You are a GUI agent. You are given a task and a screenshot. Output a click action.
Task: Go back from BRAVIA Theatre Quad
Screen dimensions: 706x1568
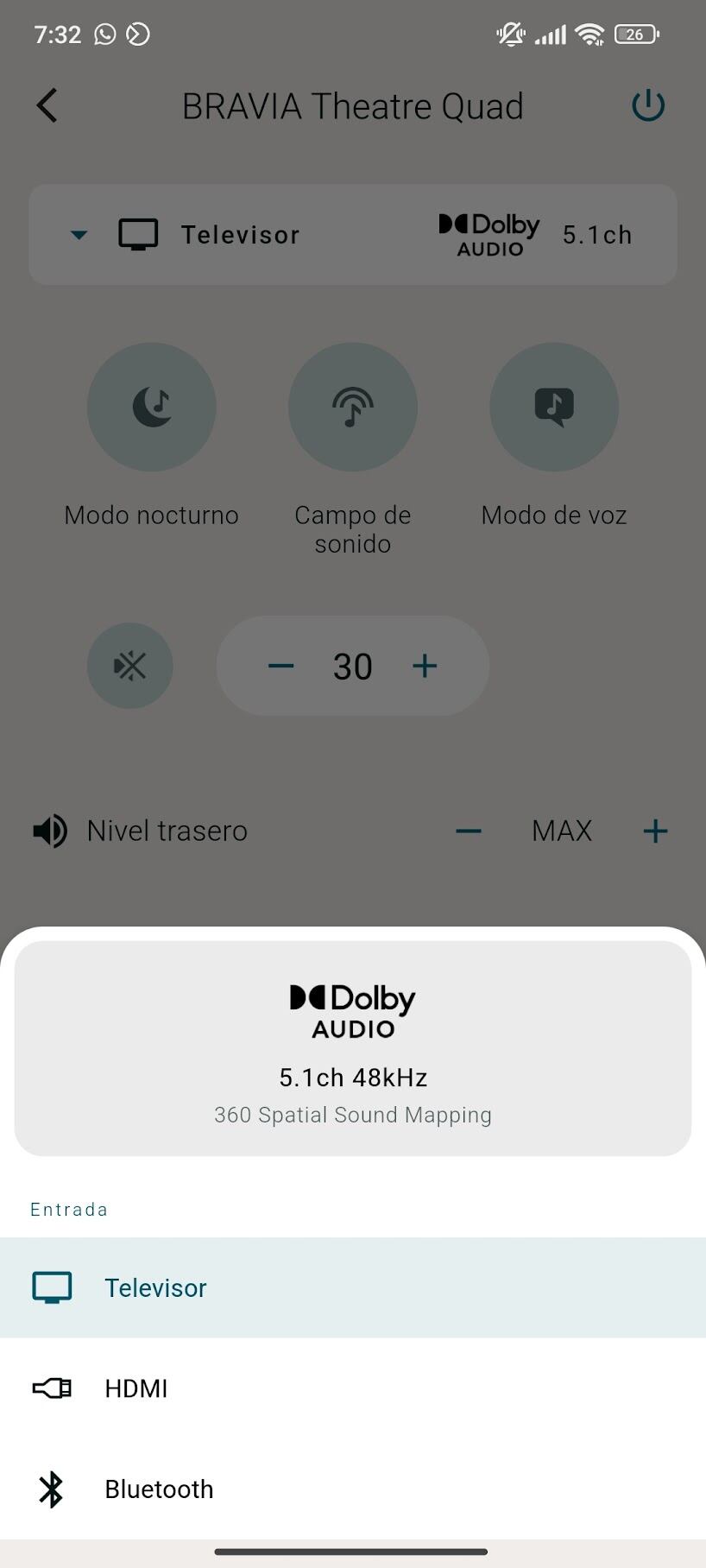click(x=47, y=106)
